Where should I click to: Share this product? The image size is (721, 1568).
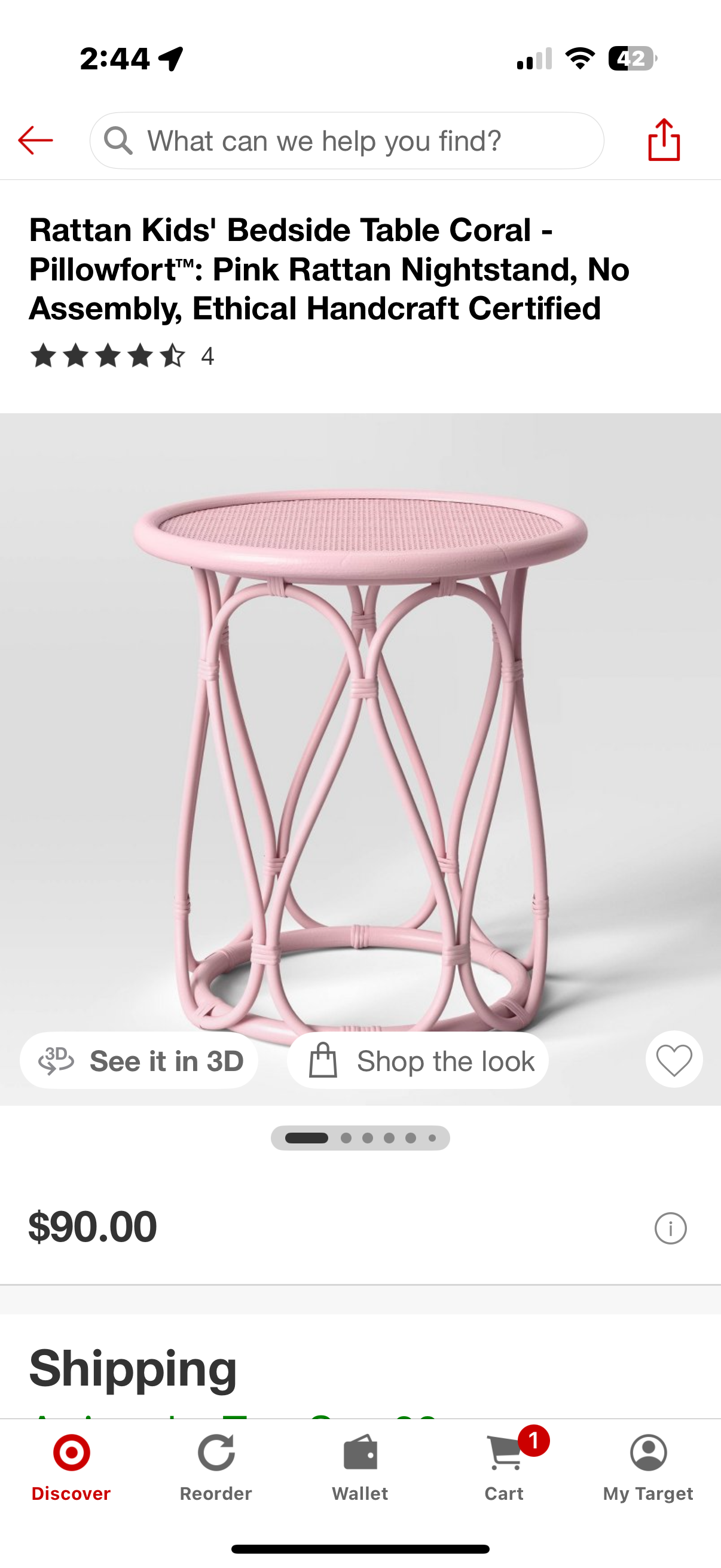(663, 140)
